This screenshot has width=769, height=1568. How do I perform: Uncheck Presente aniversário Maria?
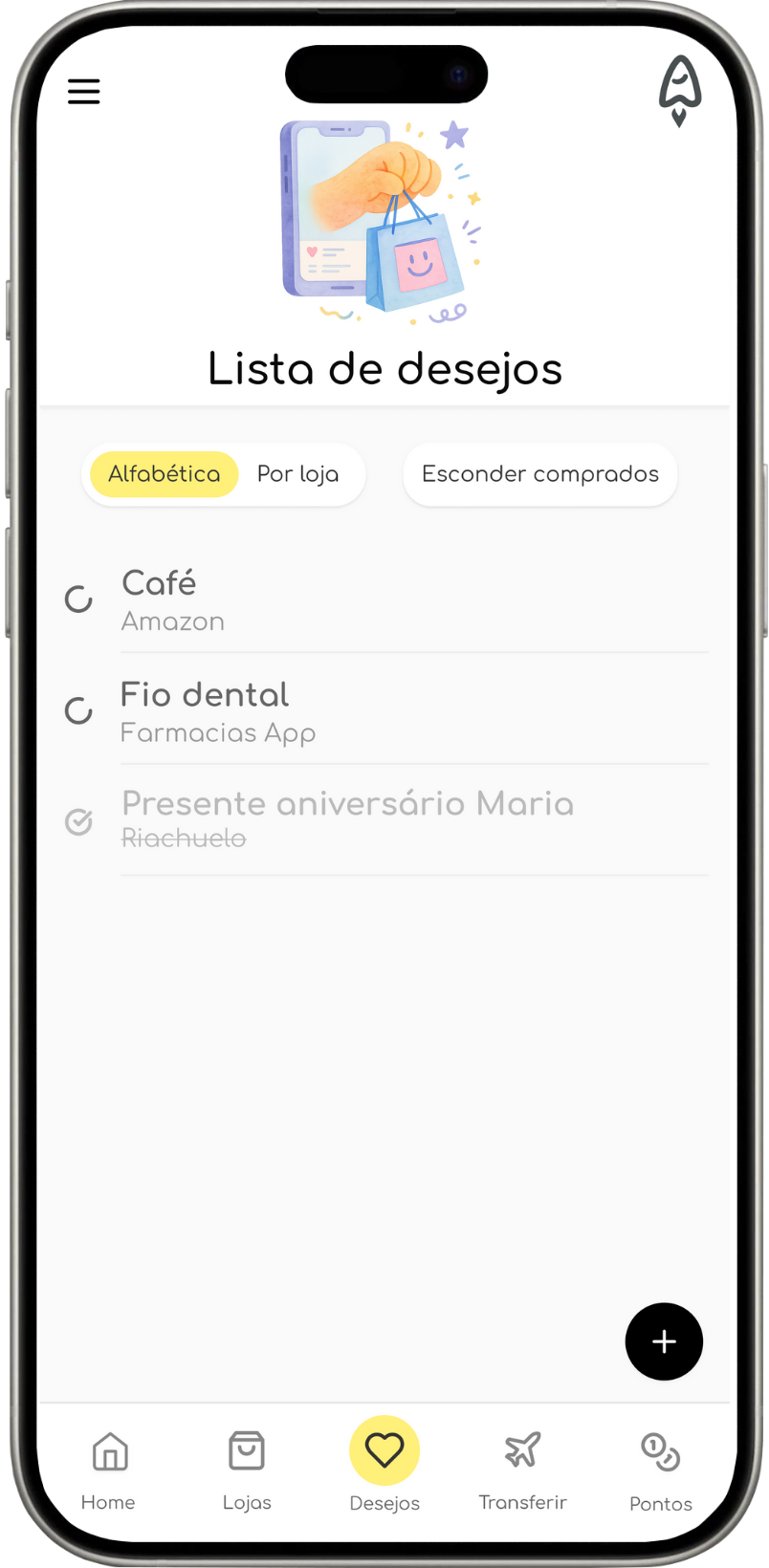pos(78,821)
